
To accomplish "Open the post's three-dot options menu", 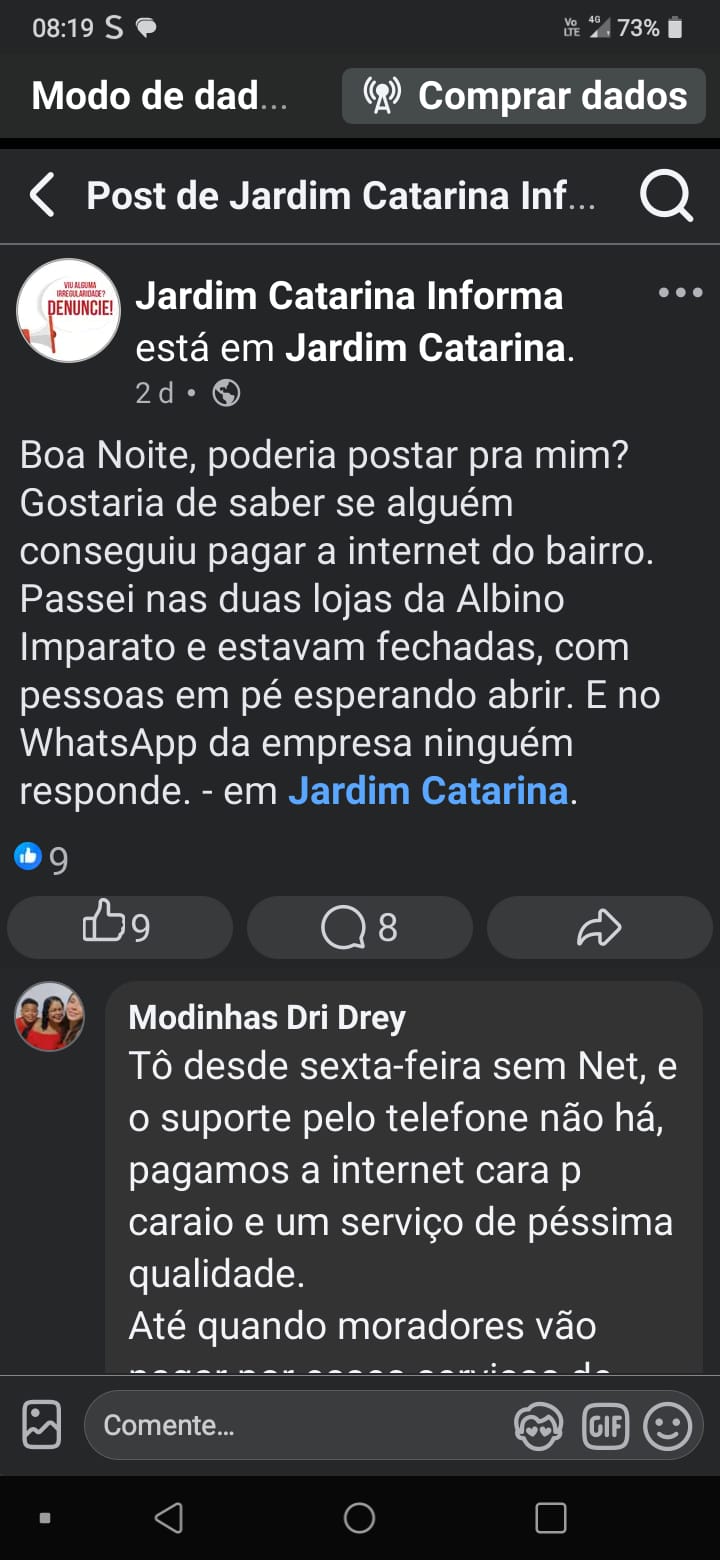I will click(x=681, y=293).
